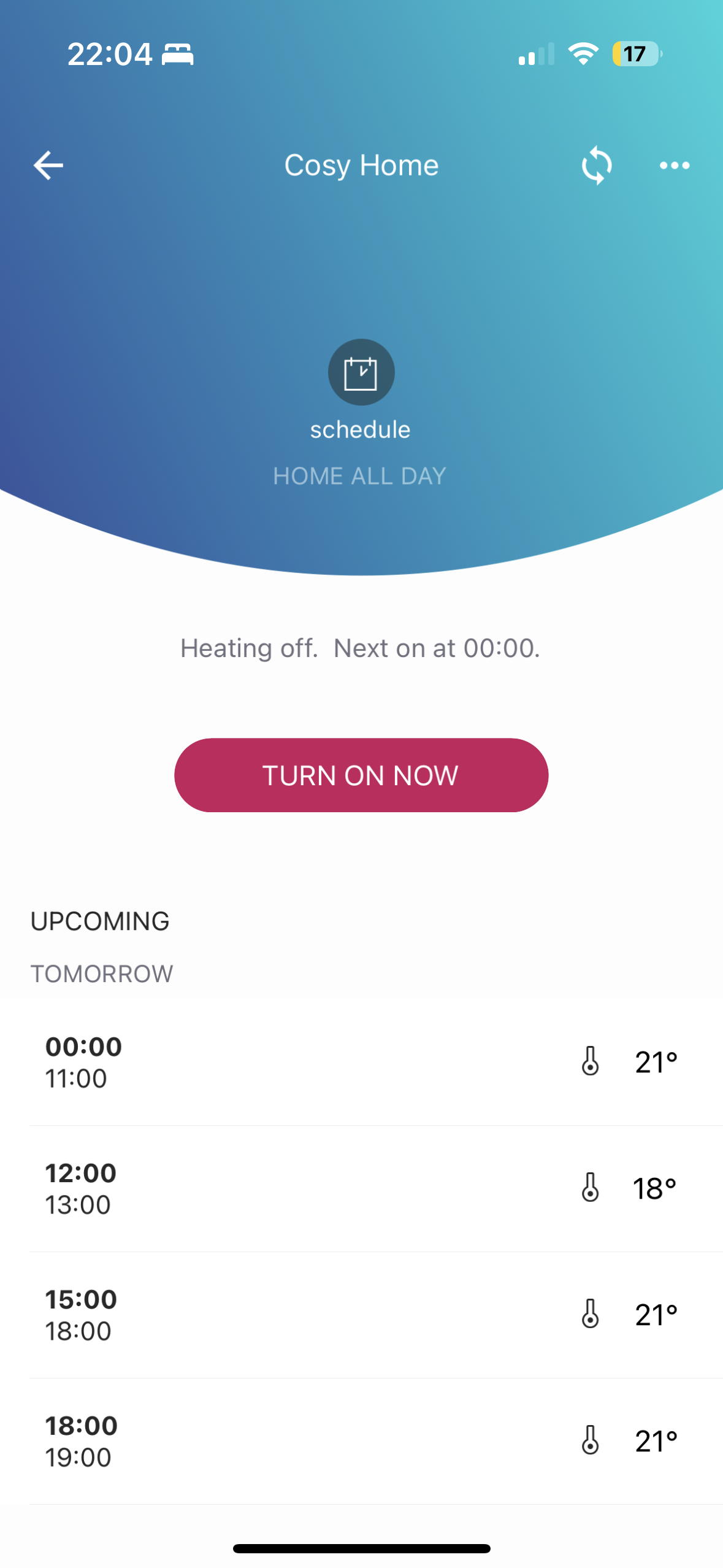Tap the schedule mode icon
Screen dimensions: 723x1568
click(361, 372)
